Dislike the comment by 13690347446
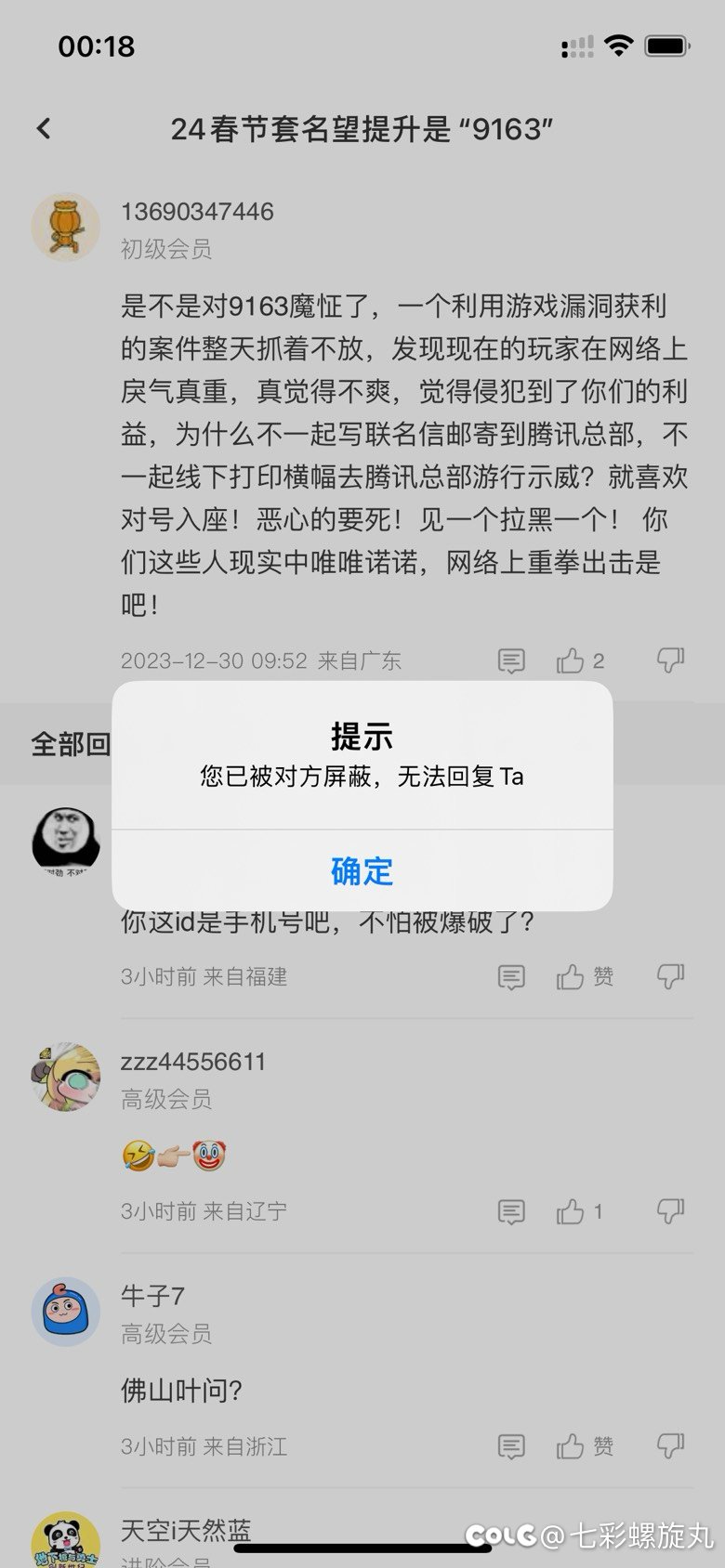725x1568 pixels. (x=670, y=660)
